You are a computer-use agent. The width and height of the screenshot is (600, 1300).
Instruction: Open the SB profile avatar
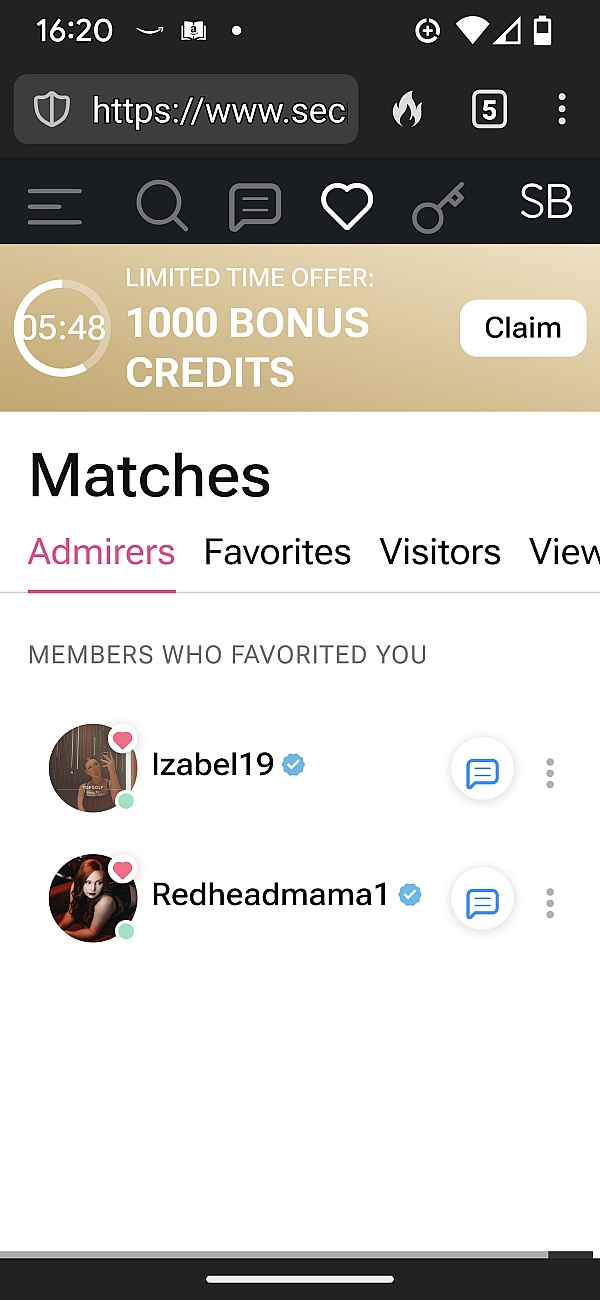(x=546, y=203)
